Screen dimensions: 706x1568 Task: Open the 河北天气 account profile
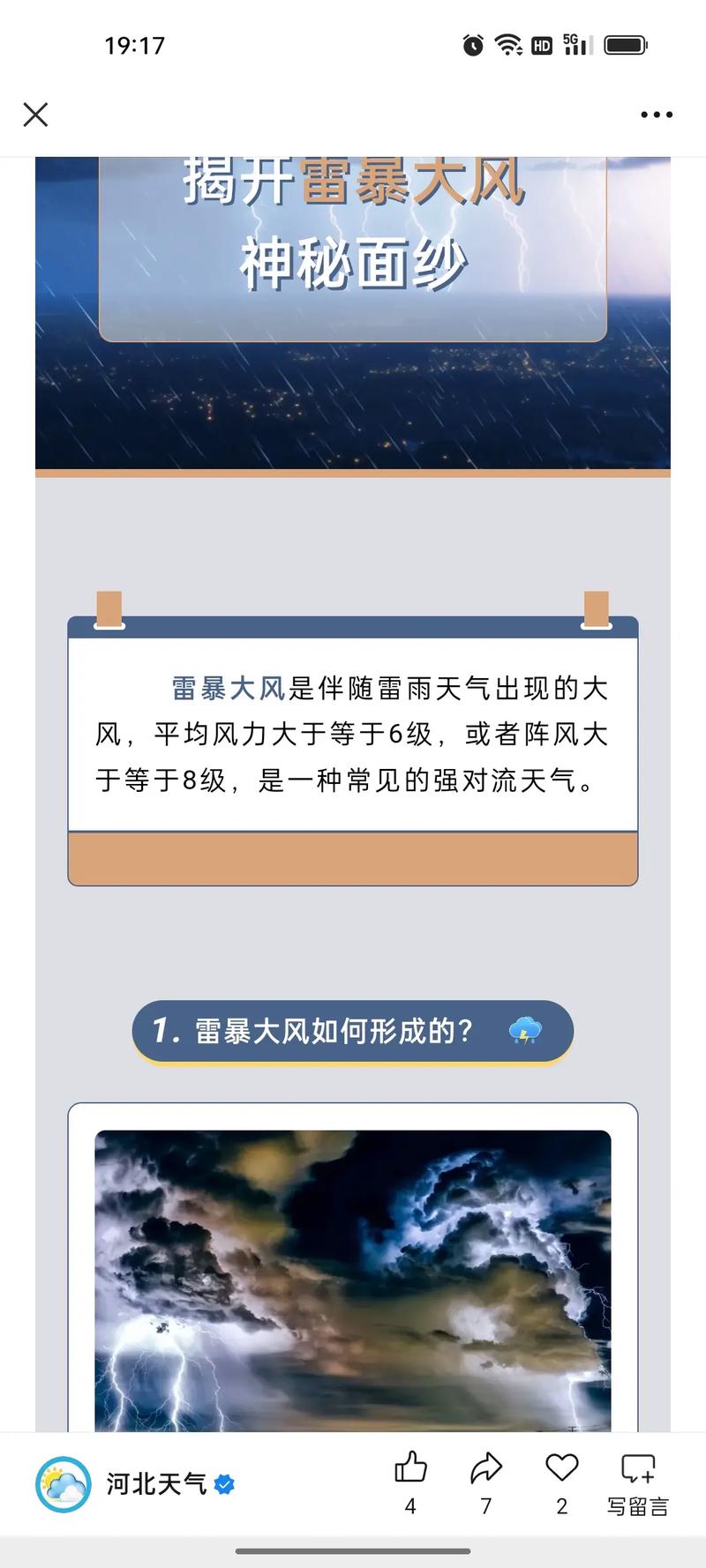pyautogui.click(x=132, y=1484)
